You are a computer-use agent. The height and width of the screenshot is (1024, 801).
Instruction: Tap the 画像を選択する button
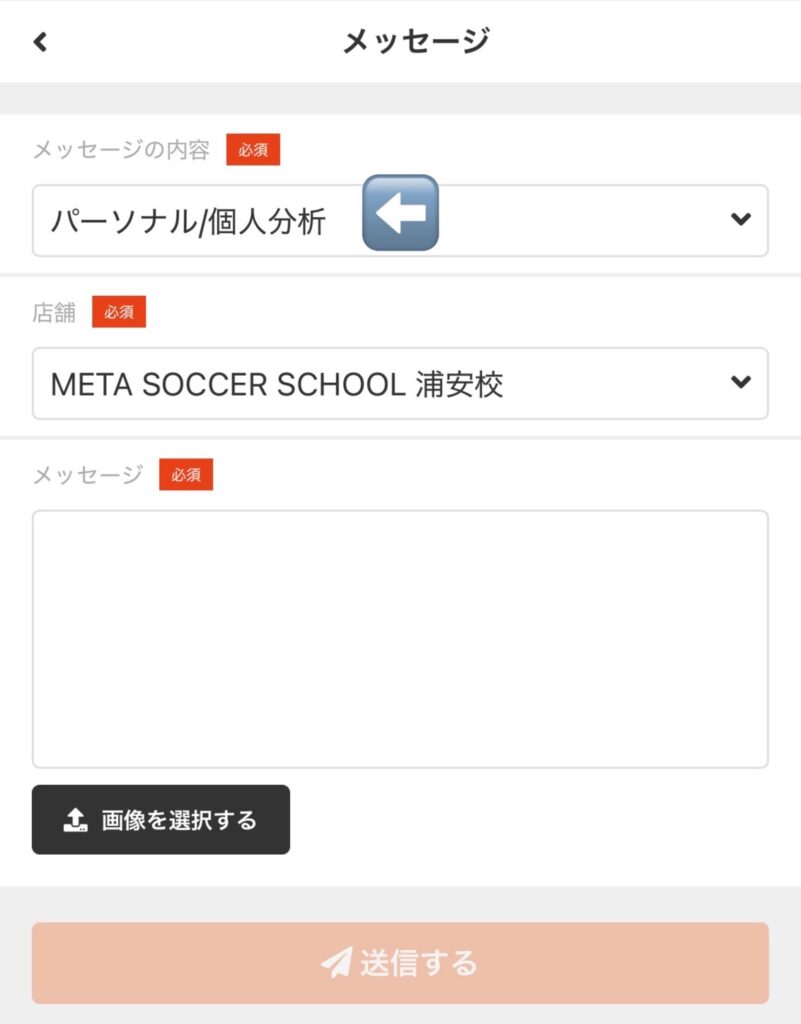tap(161, 820)
